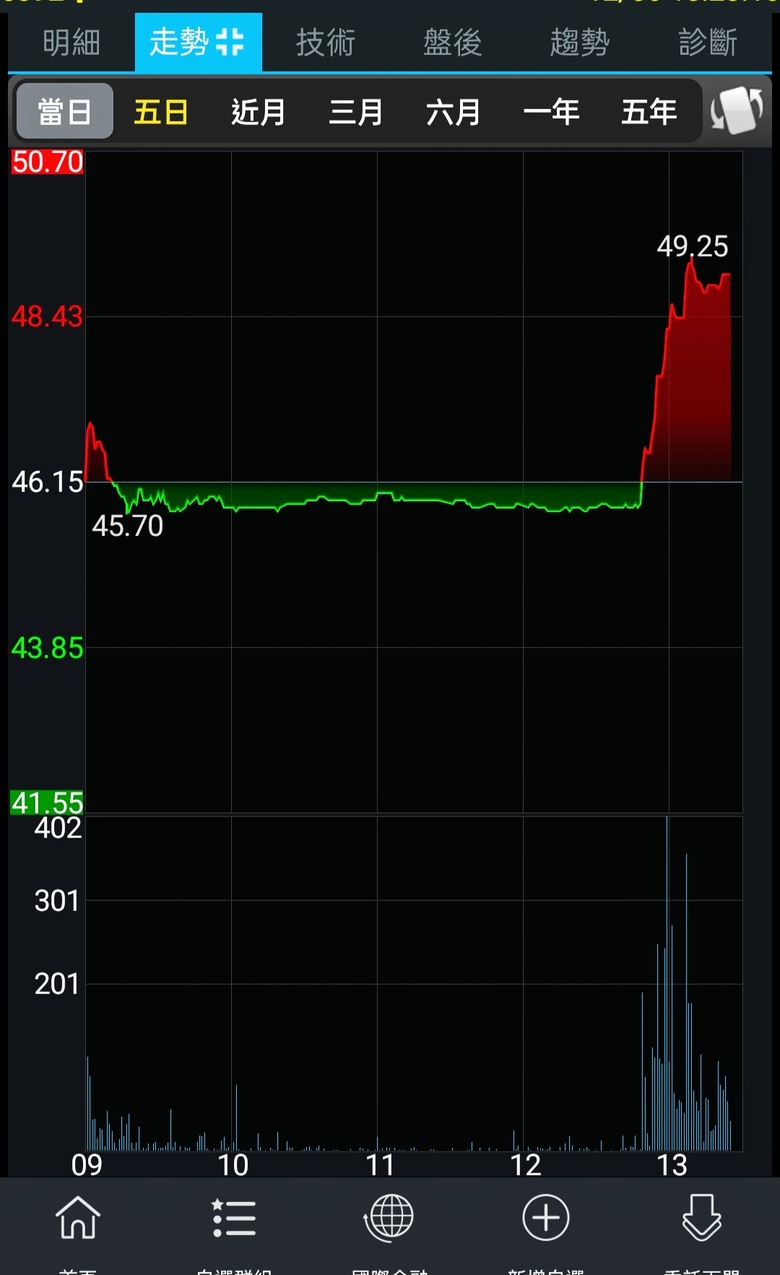Switch to the 明細 tab
Image resolution: width=780 pixels, height=1275 pixels.
coord(71,43)
